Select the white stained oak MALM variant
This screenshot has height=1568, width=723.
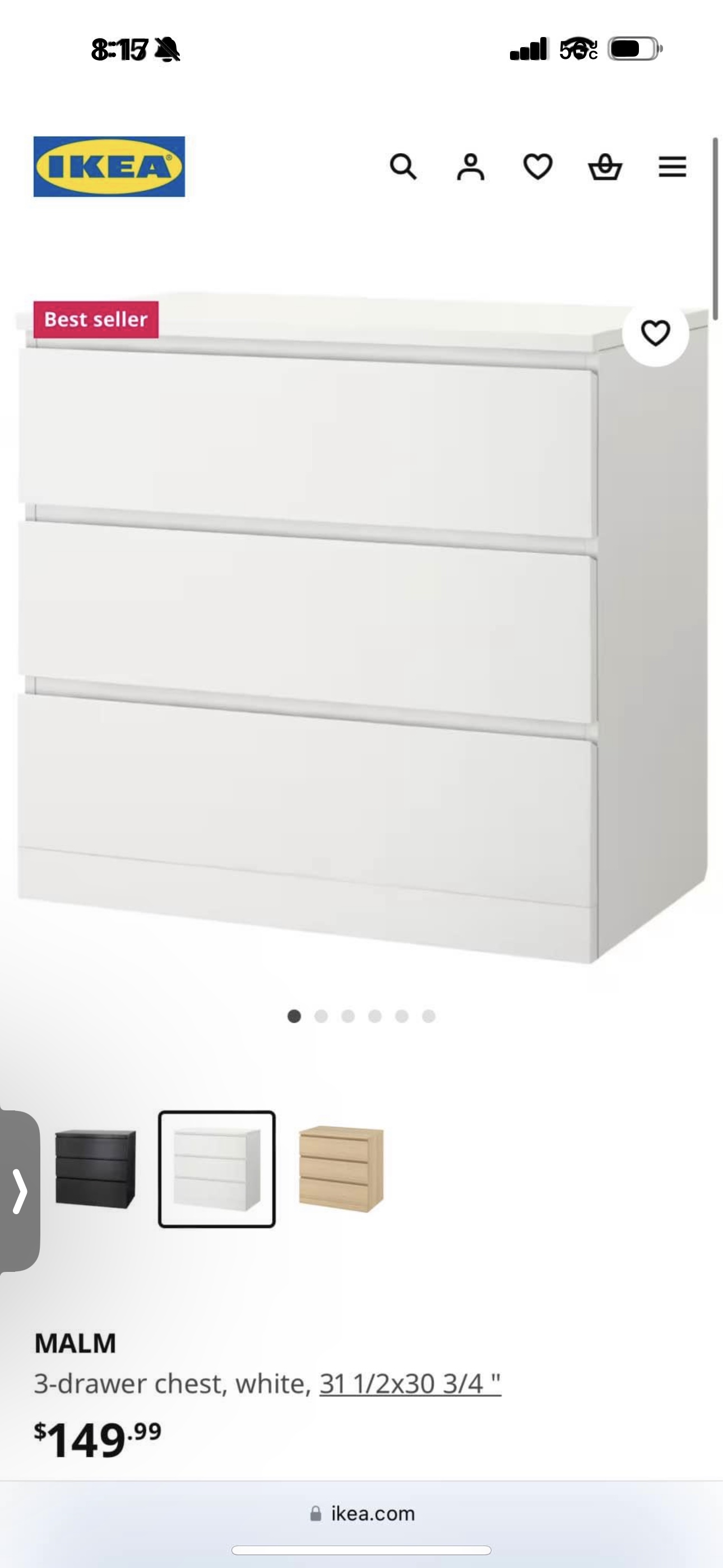pyautogui.click(x=341, y=1169)
